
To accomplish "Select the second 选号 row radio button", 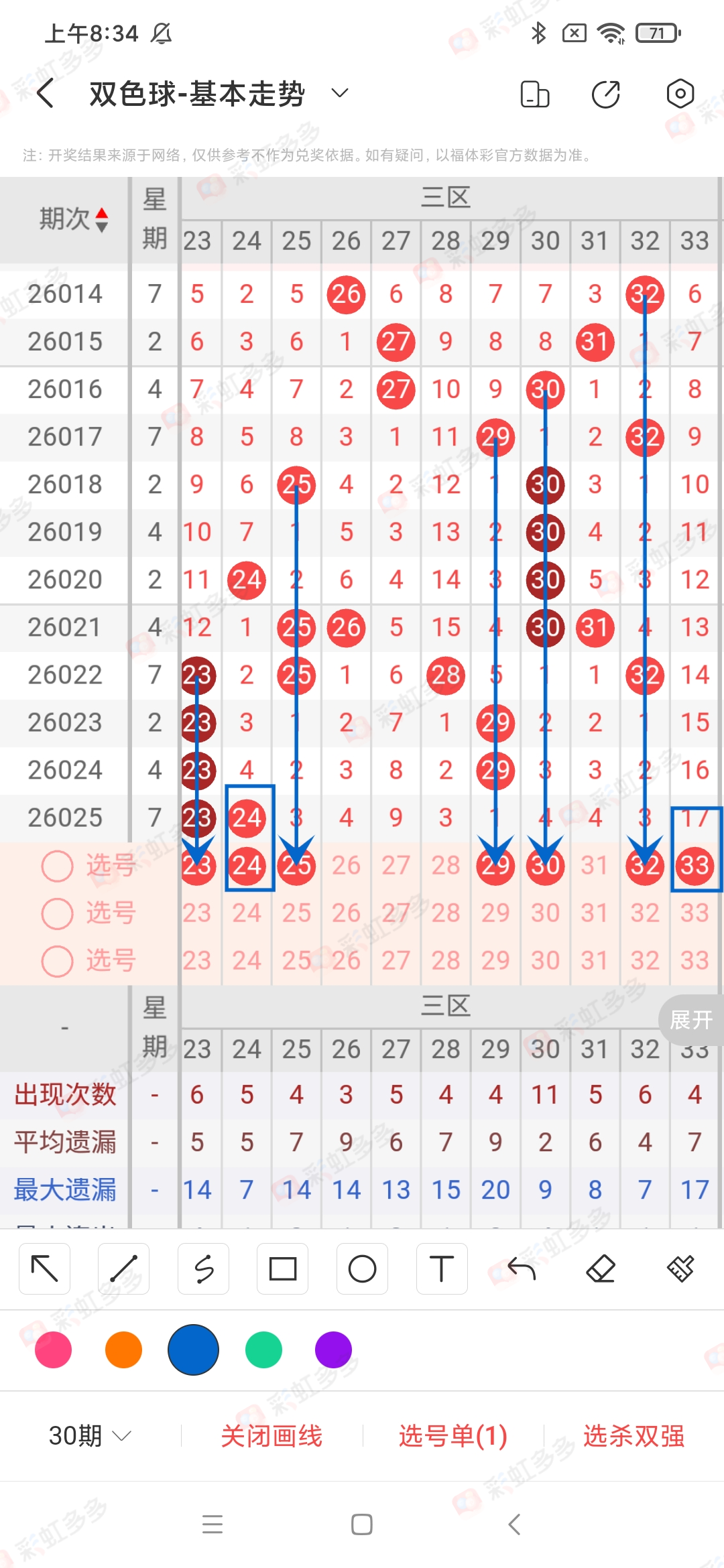I will click(56, 913).
